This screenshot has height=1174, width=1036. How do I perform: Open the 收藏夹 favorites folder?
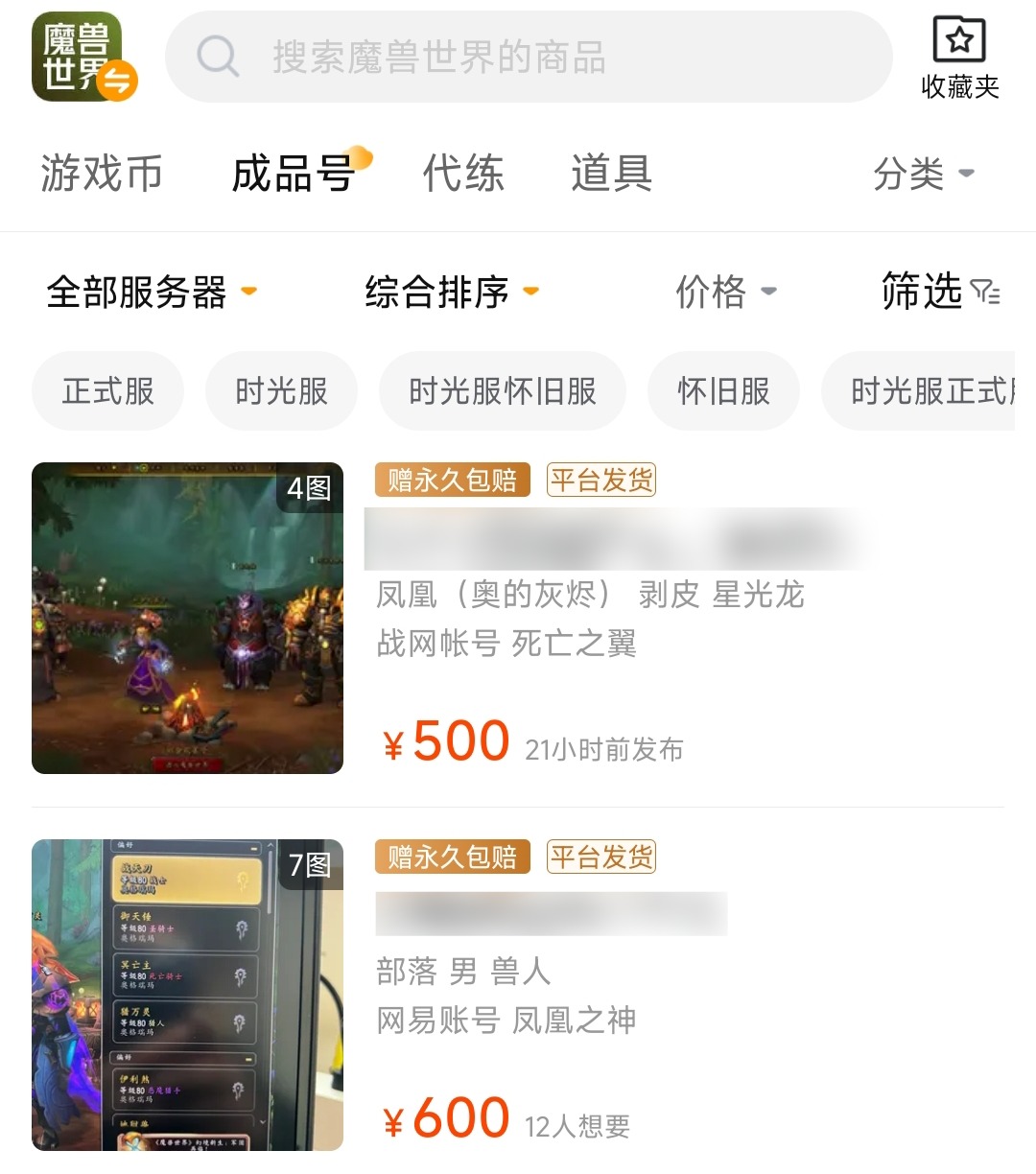959,58
